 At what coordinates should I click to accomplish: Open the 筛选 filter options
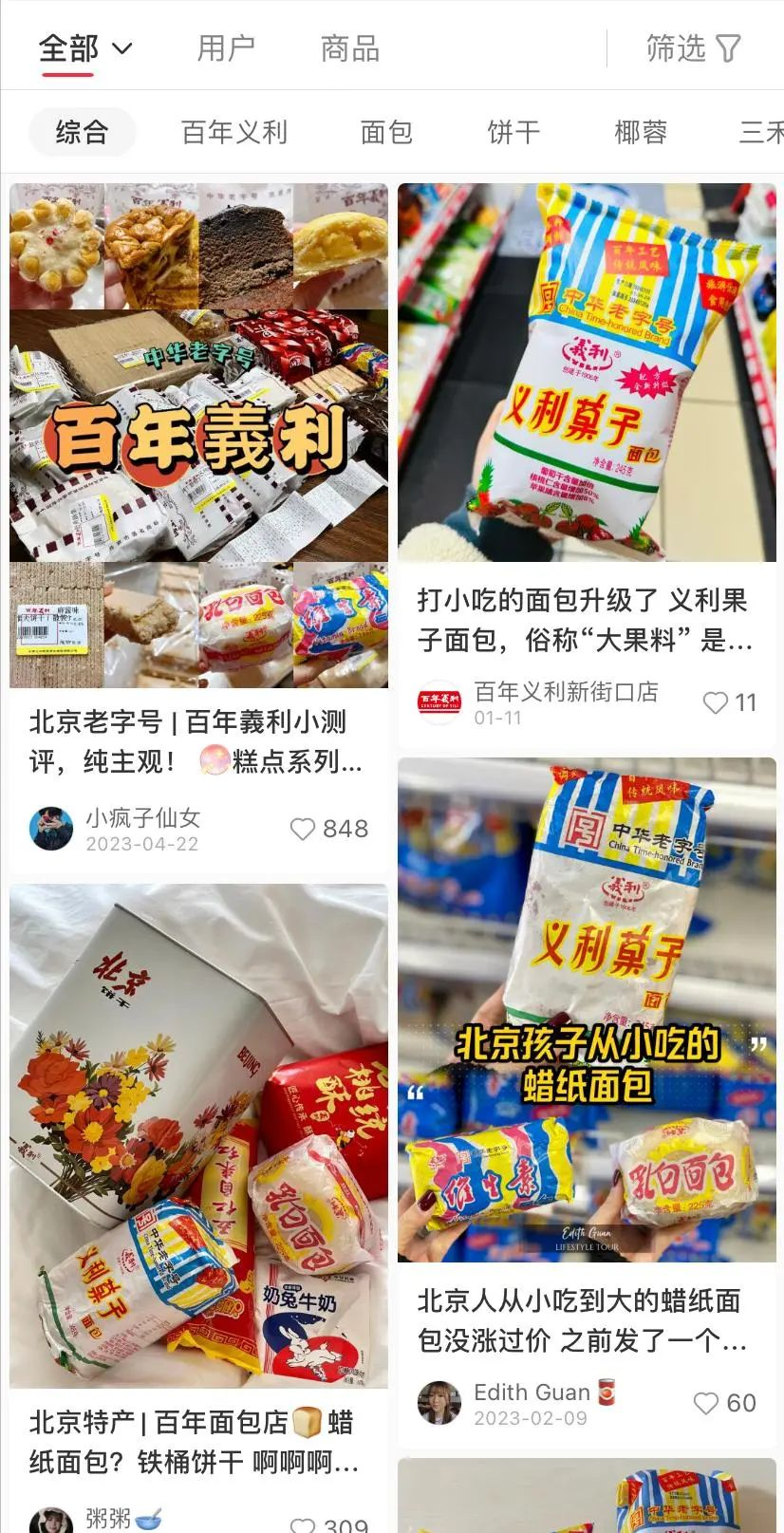click(693, 47)
